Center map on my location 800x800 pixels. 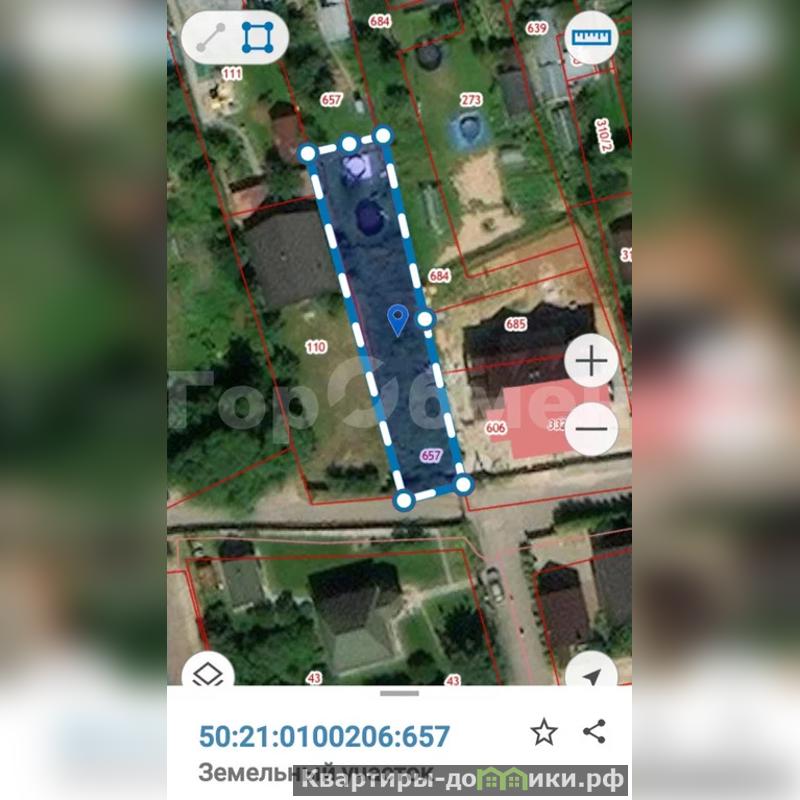click(x=592, y=677)
